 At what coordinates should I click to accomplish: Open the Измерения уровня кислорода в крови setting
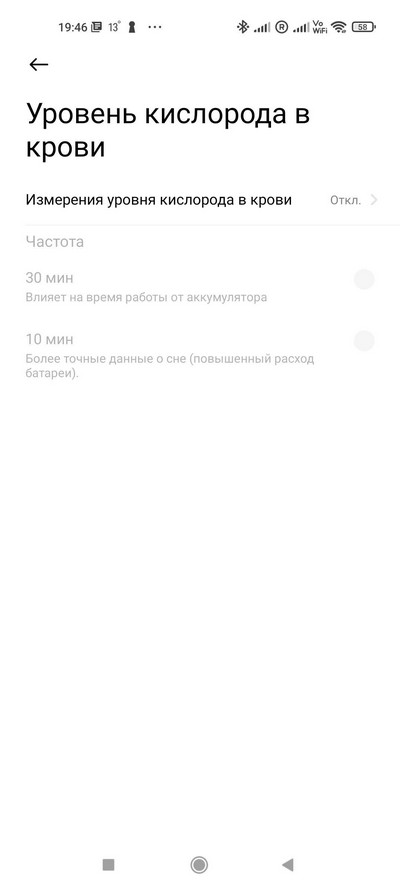pos(200,200)
